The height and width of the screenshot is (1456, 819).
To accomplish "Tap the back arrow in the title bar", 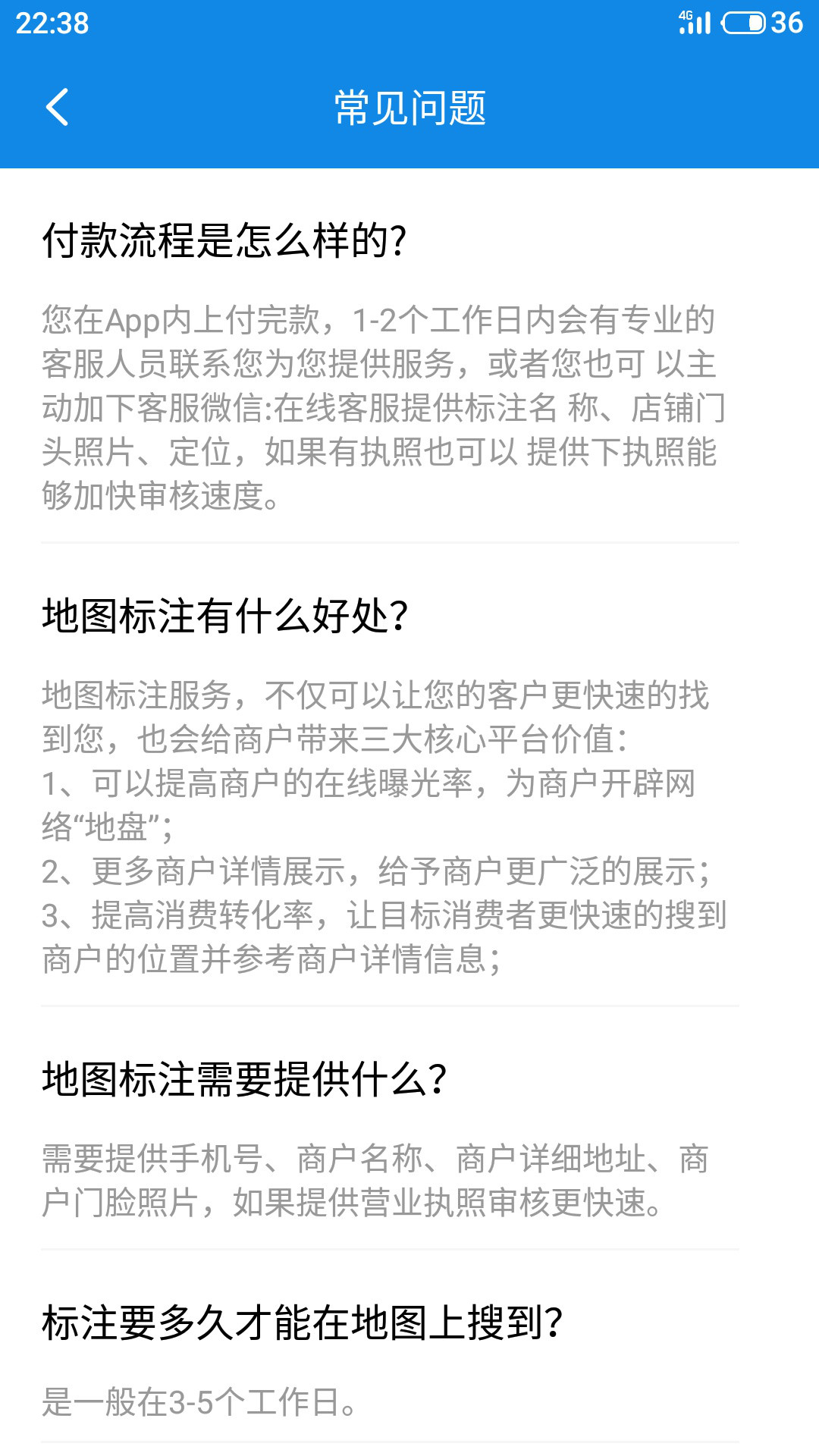I will pos(57,108).
